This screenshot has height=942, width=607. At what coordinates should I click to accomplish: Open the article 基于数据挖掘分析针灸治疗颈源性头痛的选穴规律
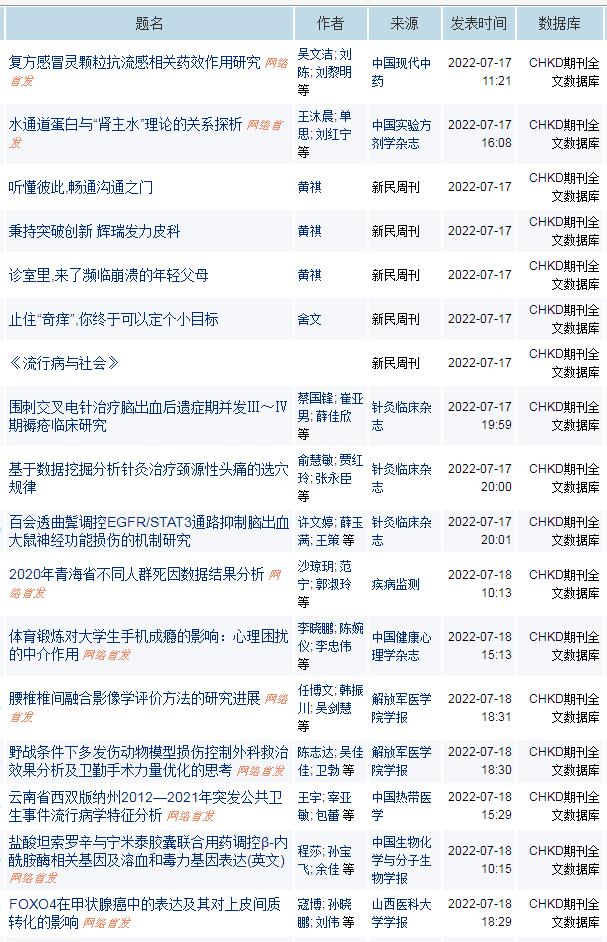click(148, 468)
